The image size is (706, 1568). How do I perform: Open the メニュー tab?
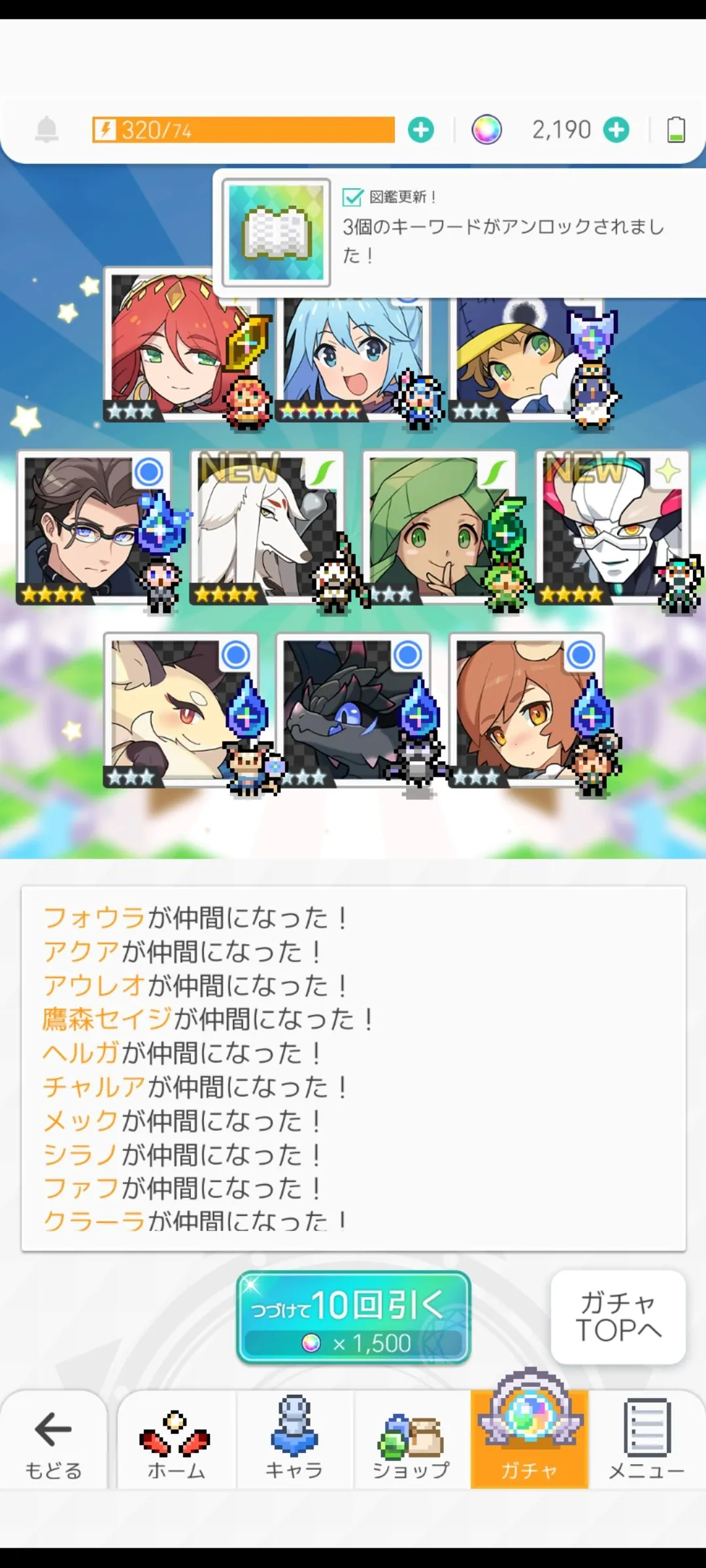(x=646, y=1441)
